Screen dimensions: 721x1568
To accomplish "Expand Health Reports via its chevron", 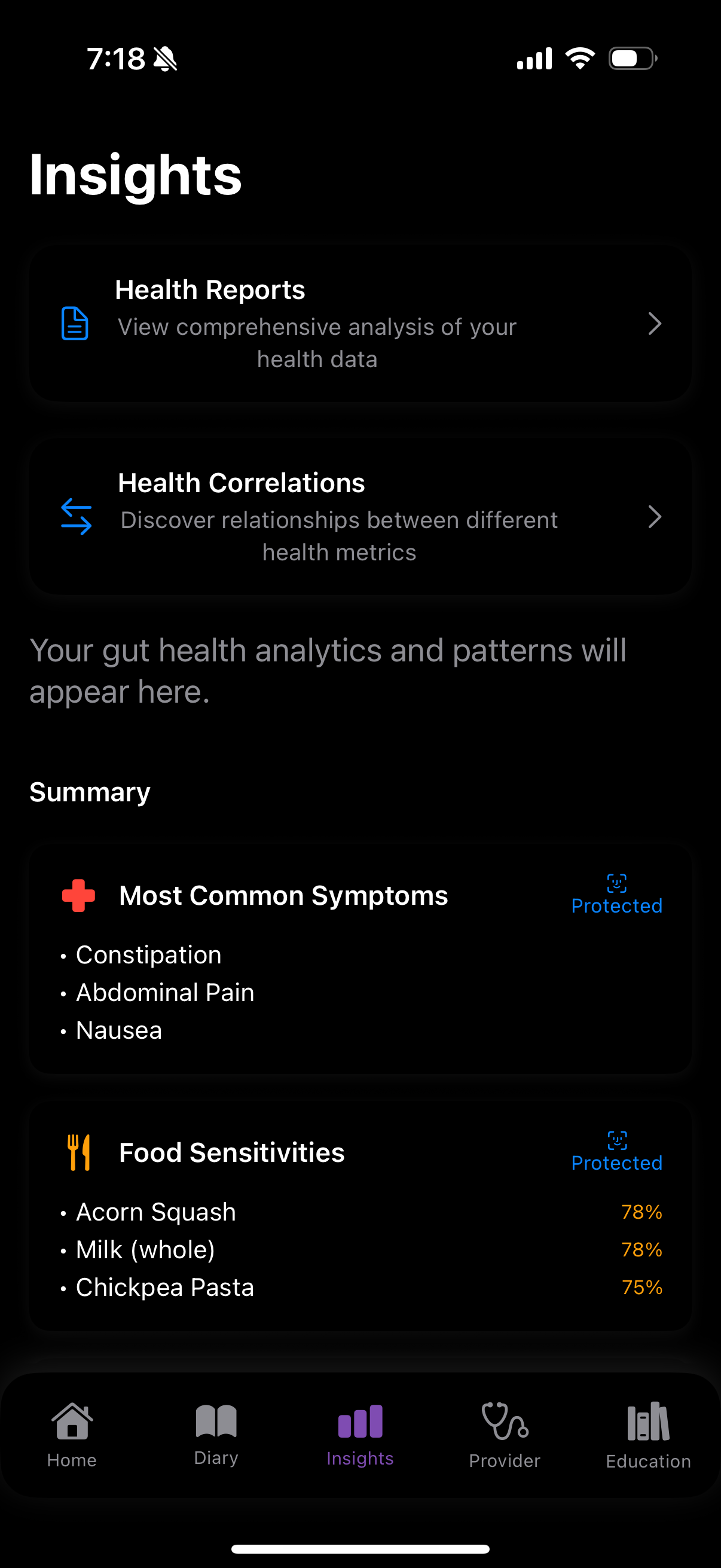I will tap(655, 324).
